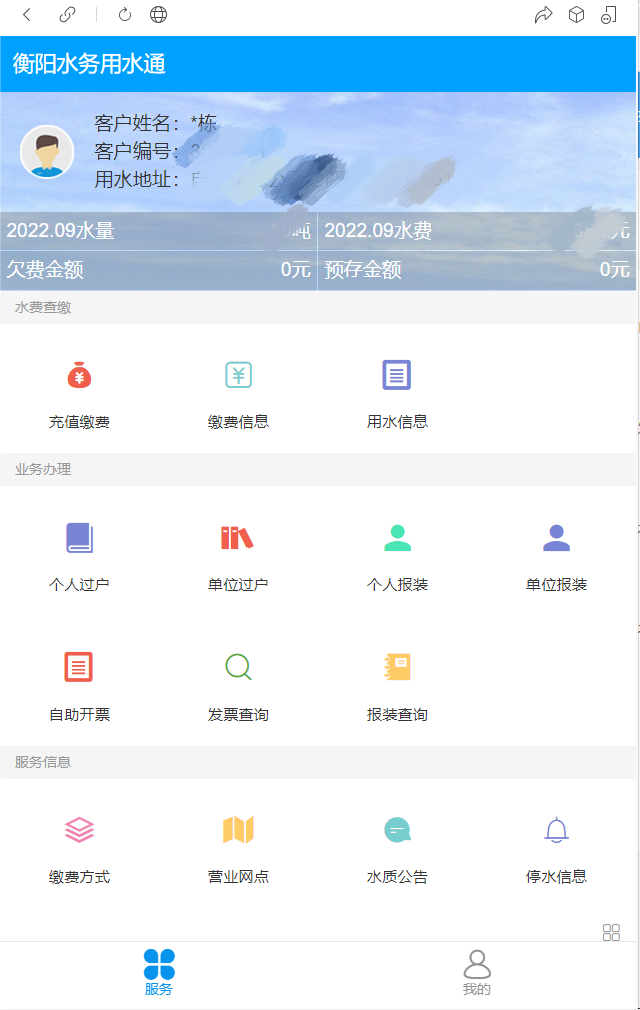
Task: Refresh the page
Action: tap(125, 14)
